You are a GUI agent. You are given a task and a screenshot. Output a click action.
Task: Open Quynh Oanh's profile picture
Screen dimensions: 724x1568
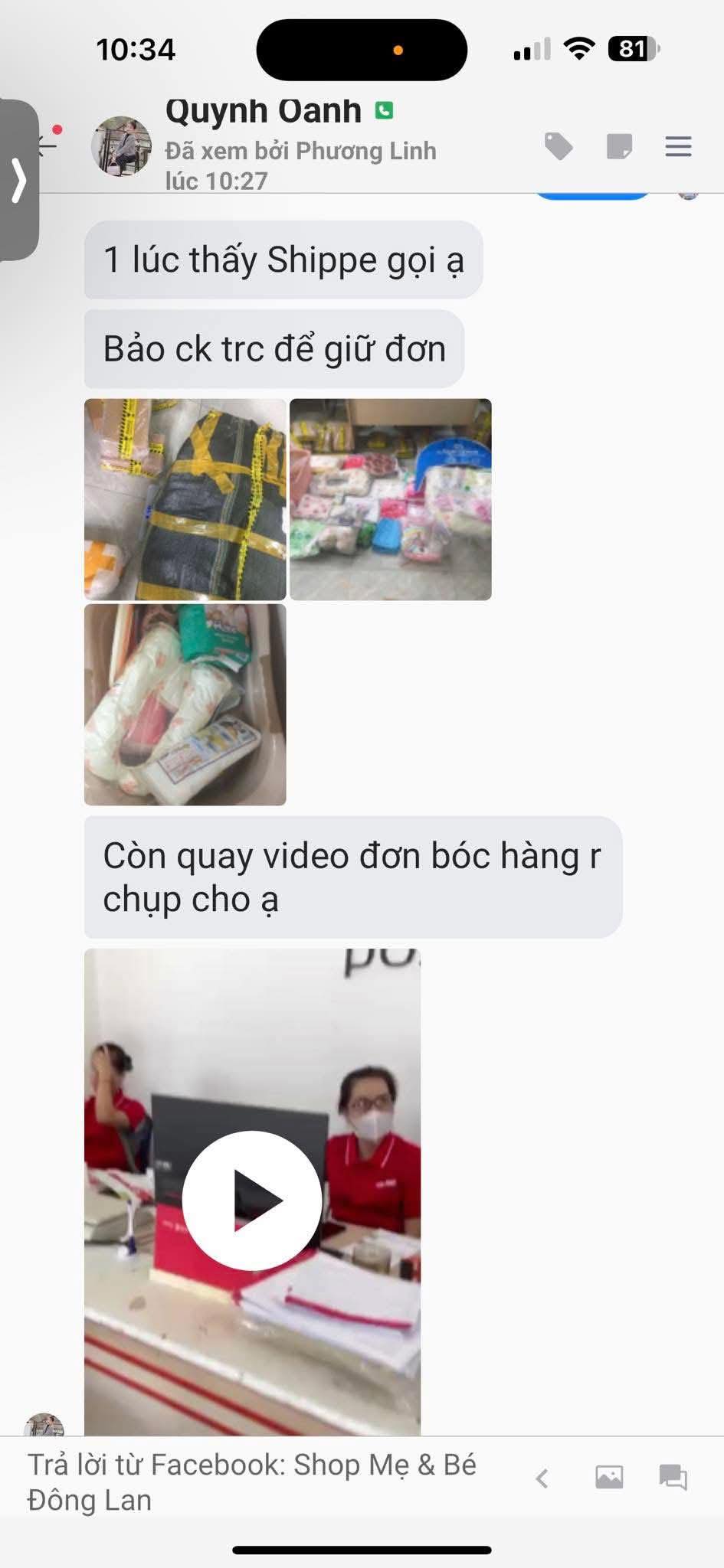121,146
